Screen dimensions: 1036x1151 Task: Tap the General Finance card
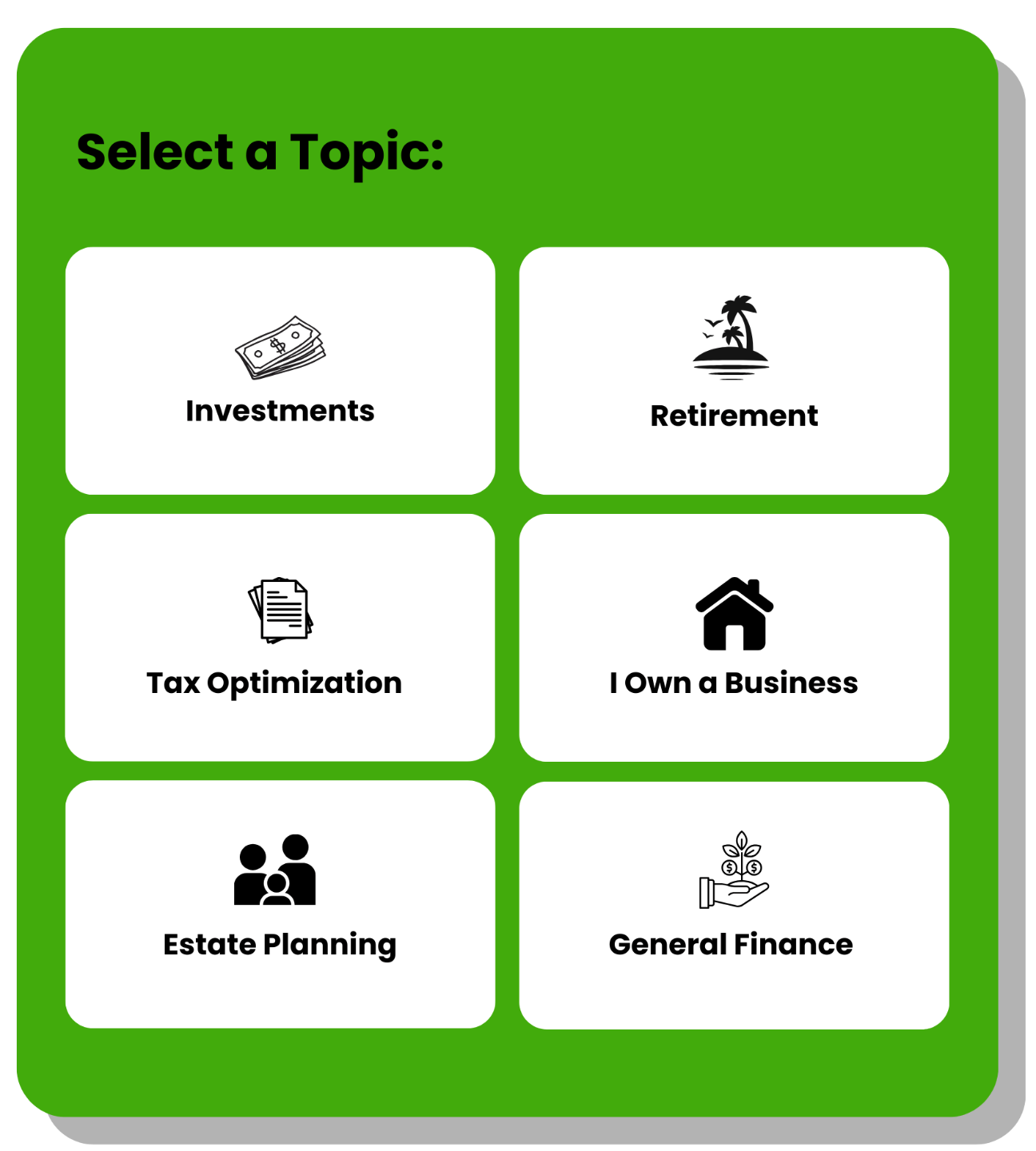click(734, 905)
